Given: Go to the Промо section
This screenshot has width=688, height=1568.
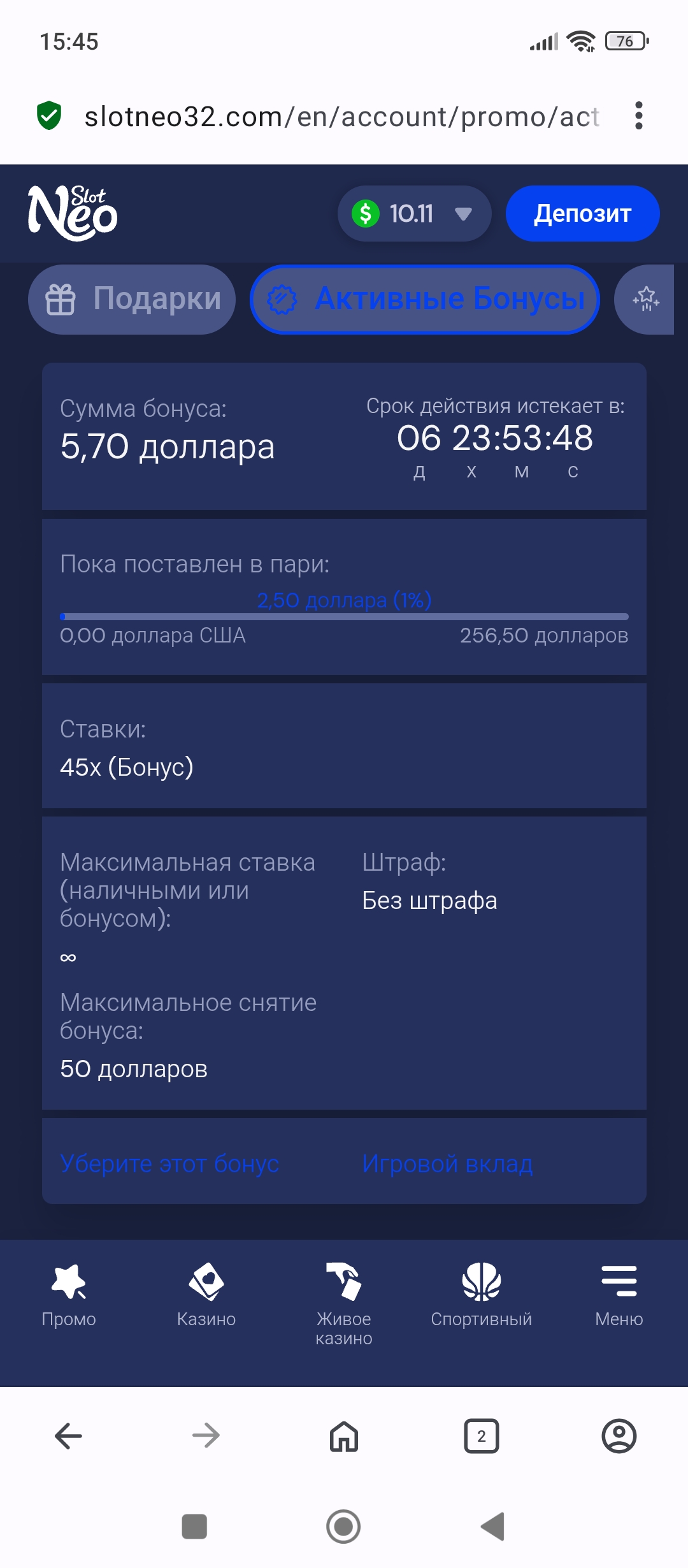Looking at the screenshot, I should (x=69, y=1294).
